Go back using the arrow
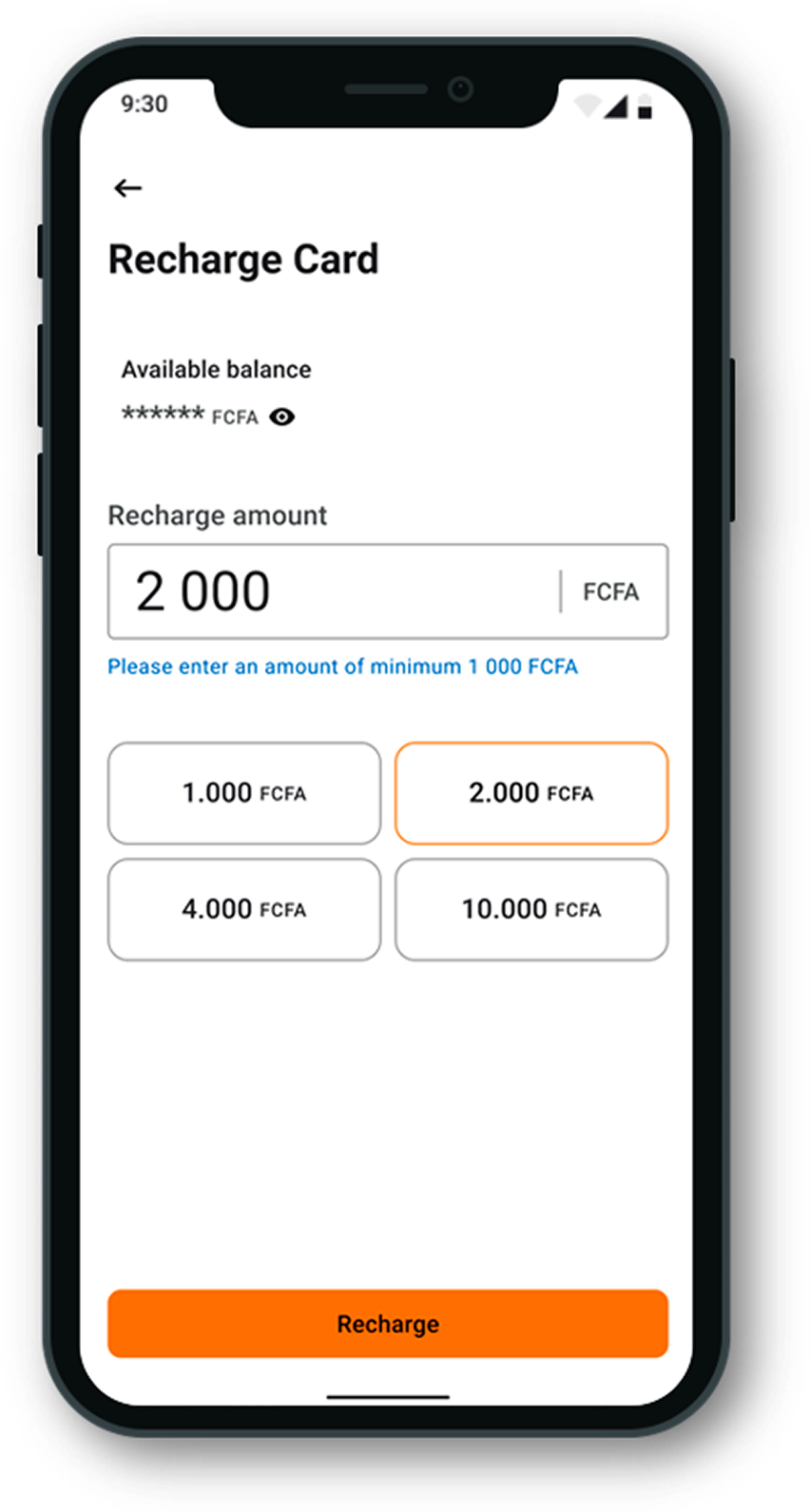The width and height of the screenshot is (810, 1512). point(128,188)
